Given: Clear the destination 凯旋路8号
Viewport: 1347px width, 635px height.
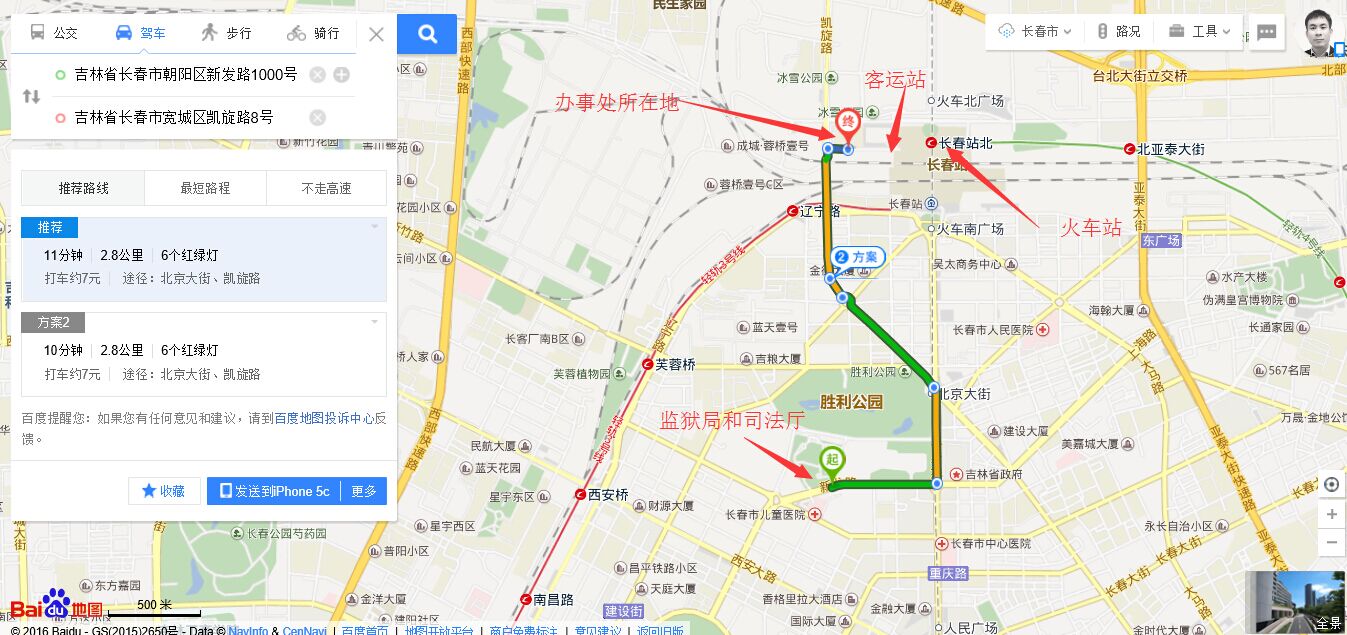Looking at the screenshot, I should click(317, 117).
